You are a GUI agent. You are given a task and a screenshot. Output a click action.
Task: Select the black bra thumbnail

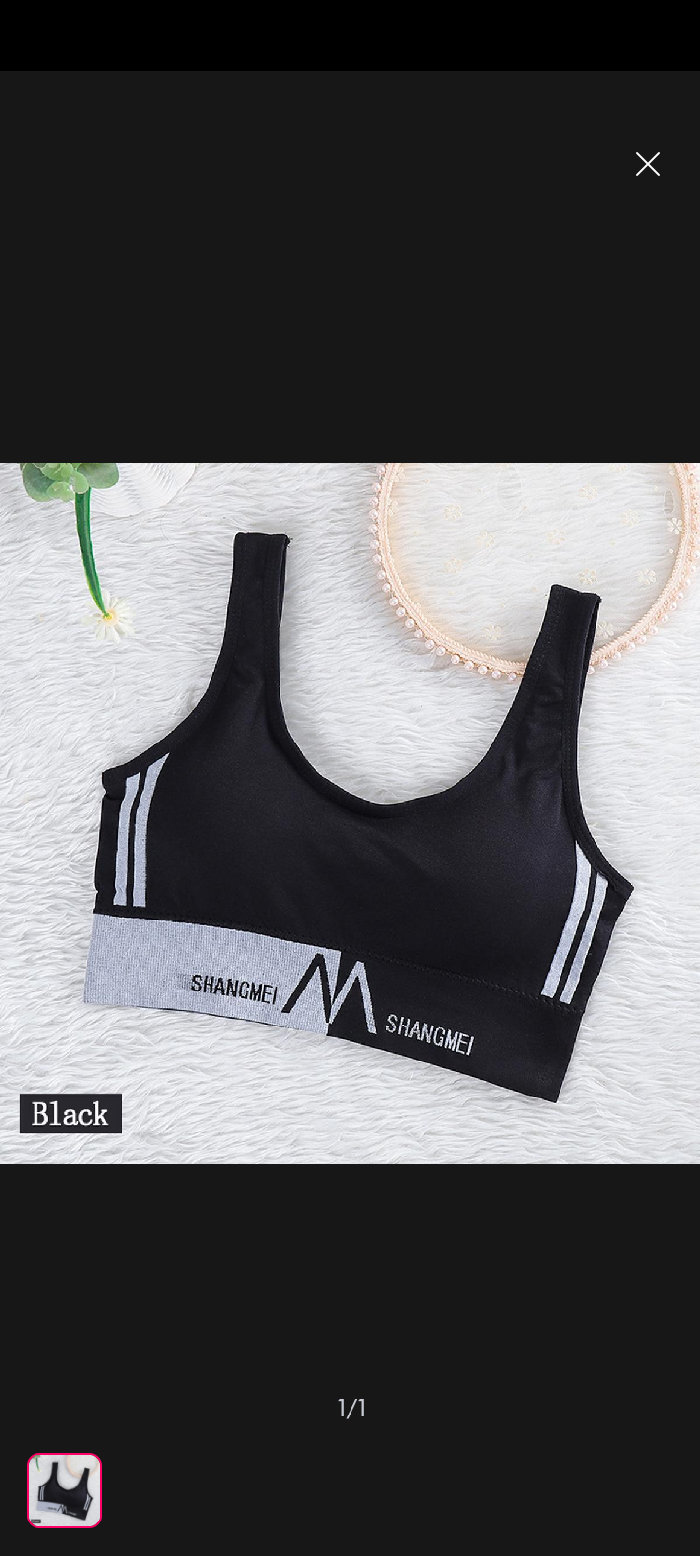[64, 1490]
